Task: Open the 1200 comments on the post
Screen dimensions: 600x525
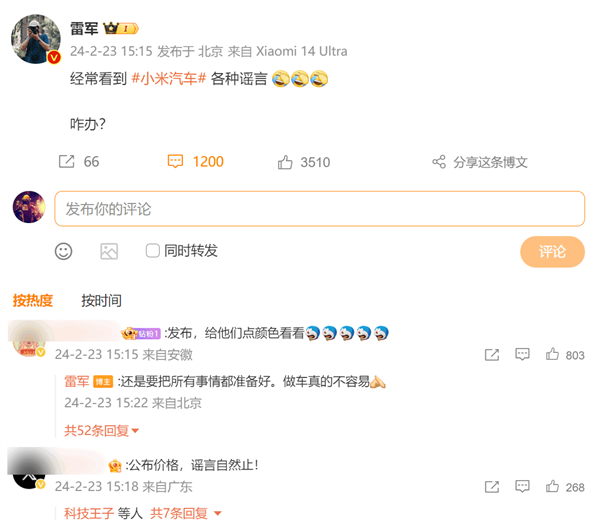Action: pos(176,161)
